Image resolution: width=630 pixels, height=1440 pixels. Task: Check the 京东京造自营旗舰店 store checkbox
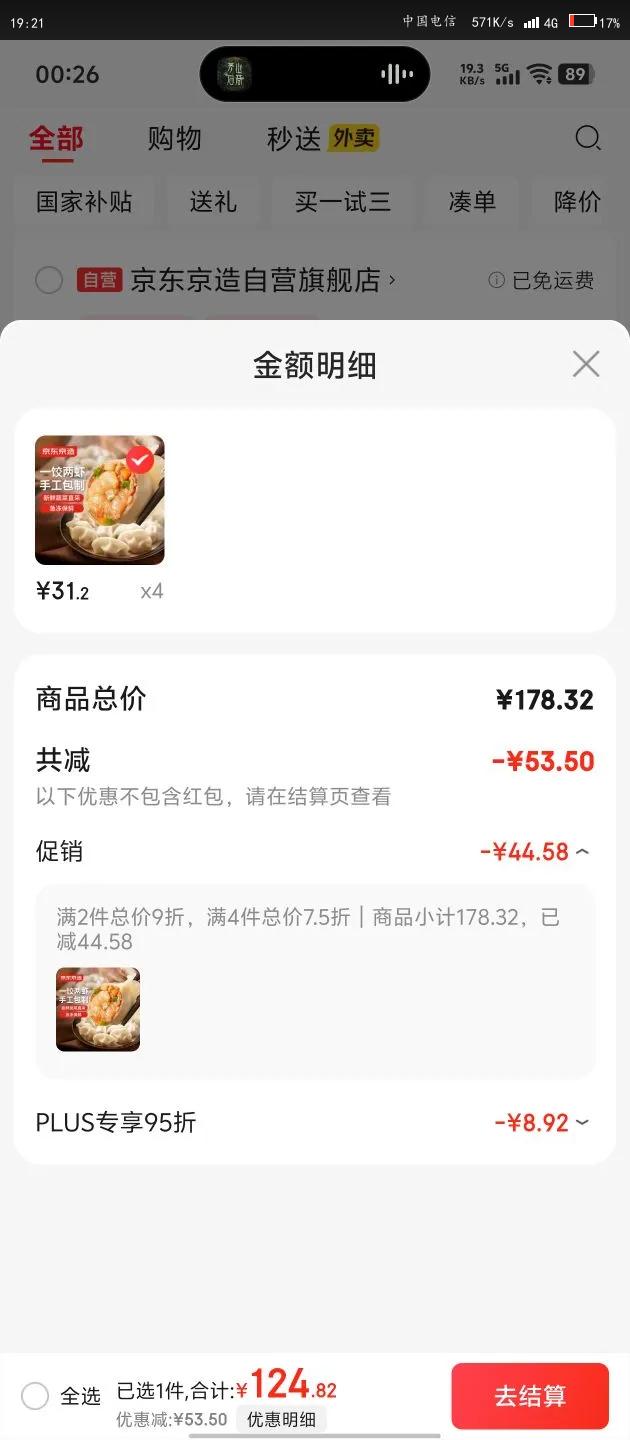click(49, 280)
